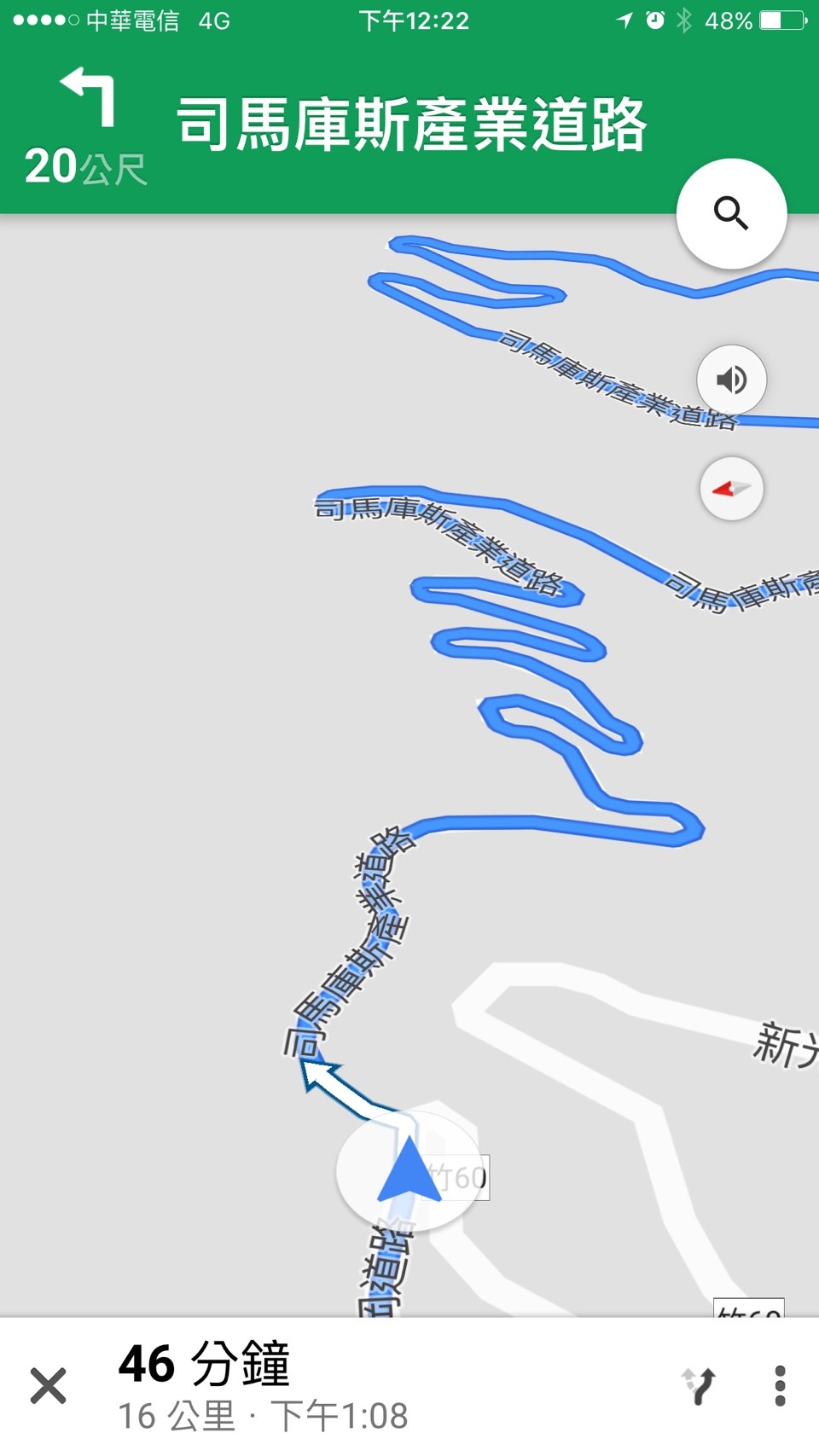
Task: Close navigation with the X button
Action: pos(49,1385)
